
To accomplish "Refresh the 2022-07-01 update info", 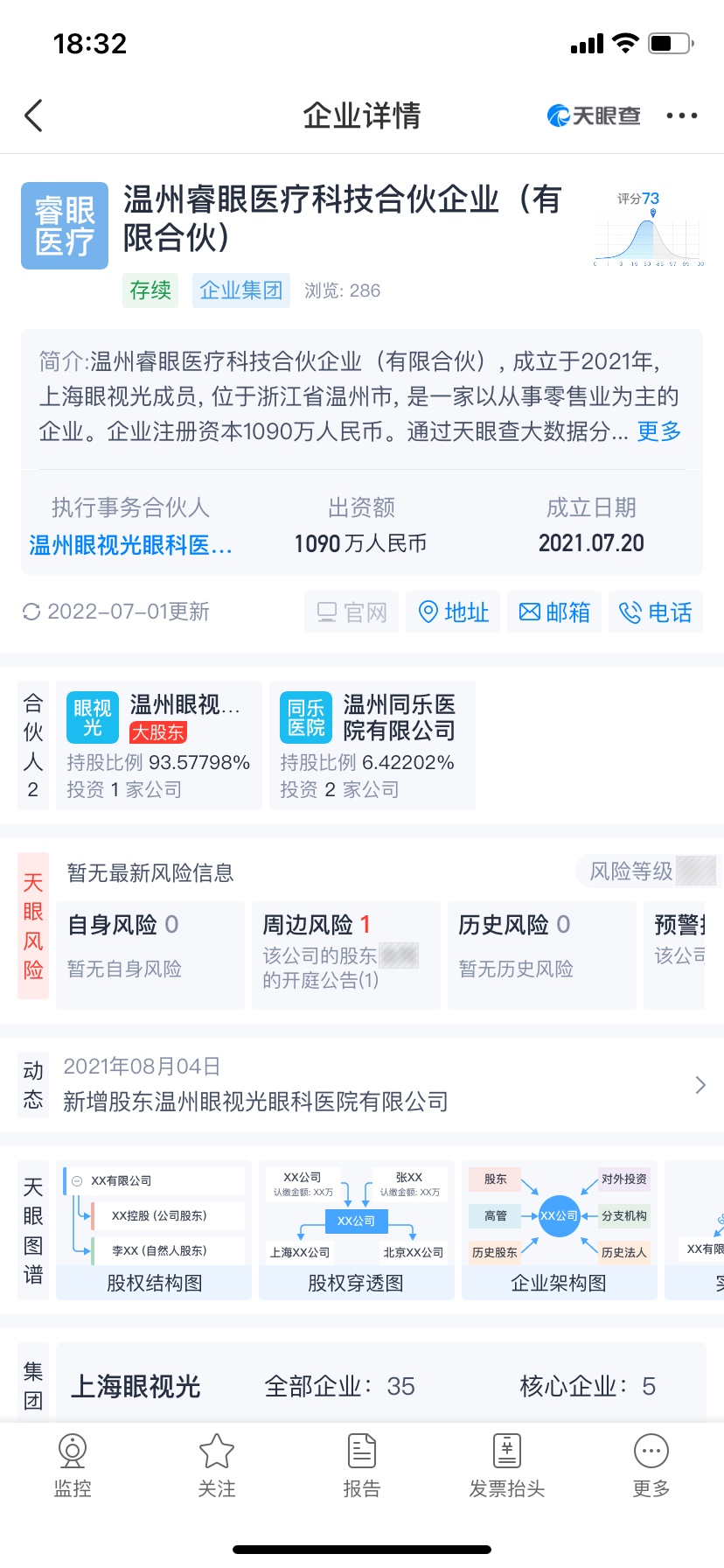I will tap(31, 612).
